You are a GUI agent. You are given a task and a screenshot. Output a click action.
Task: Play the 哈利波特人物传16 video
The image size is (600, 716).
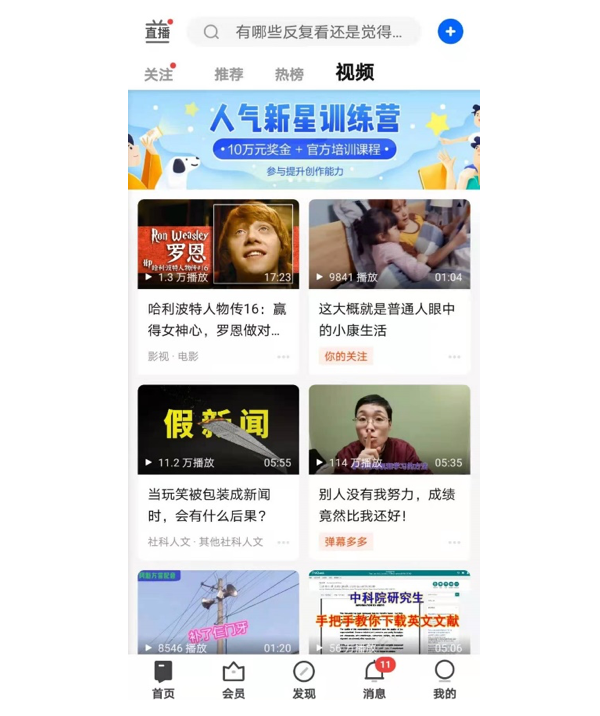[x=218, y=244]
